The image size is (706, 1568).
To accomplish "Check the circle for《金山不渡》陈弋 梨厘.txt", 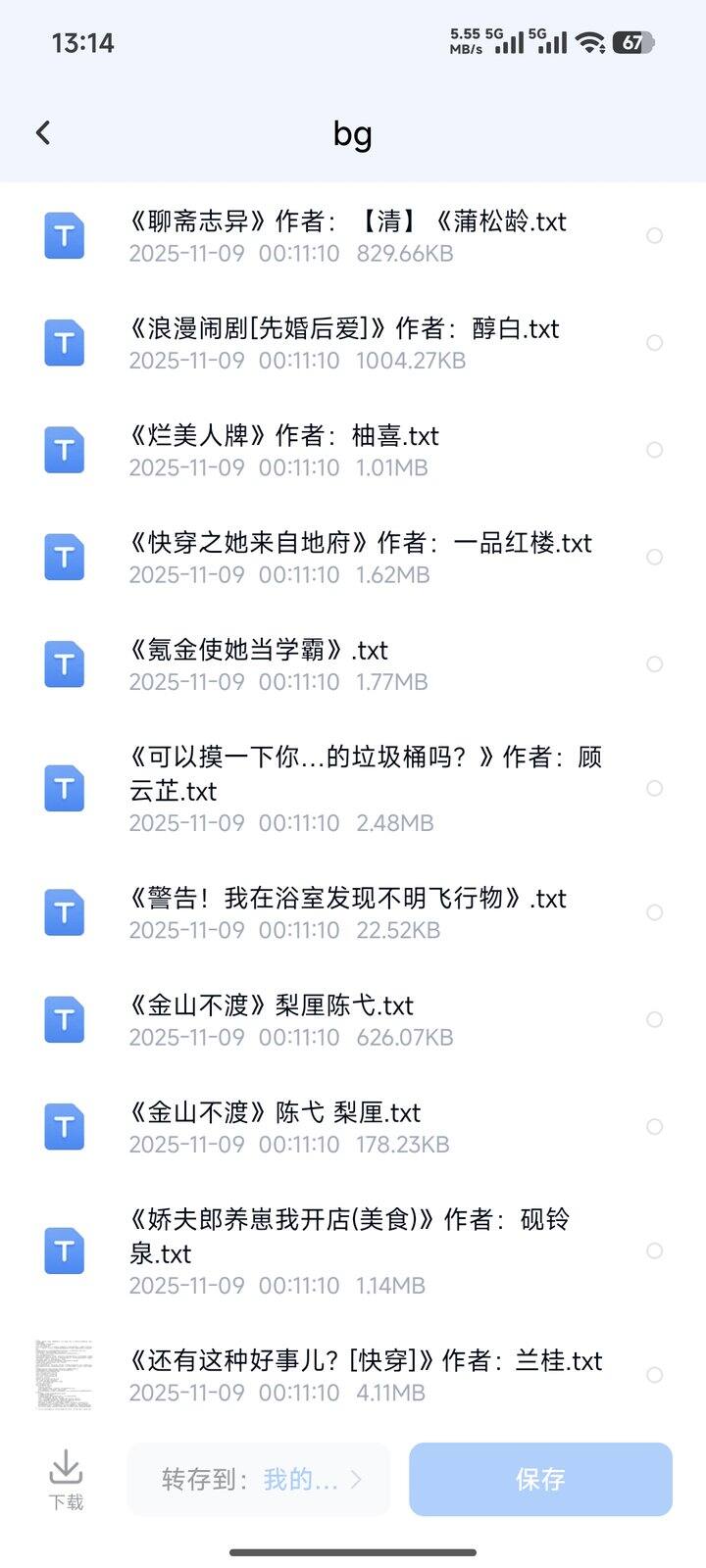I will point(654,1127).
